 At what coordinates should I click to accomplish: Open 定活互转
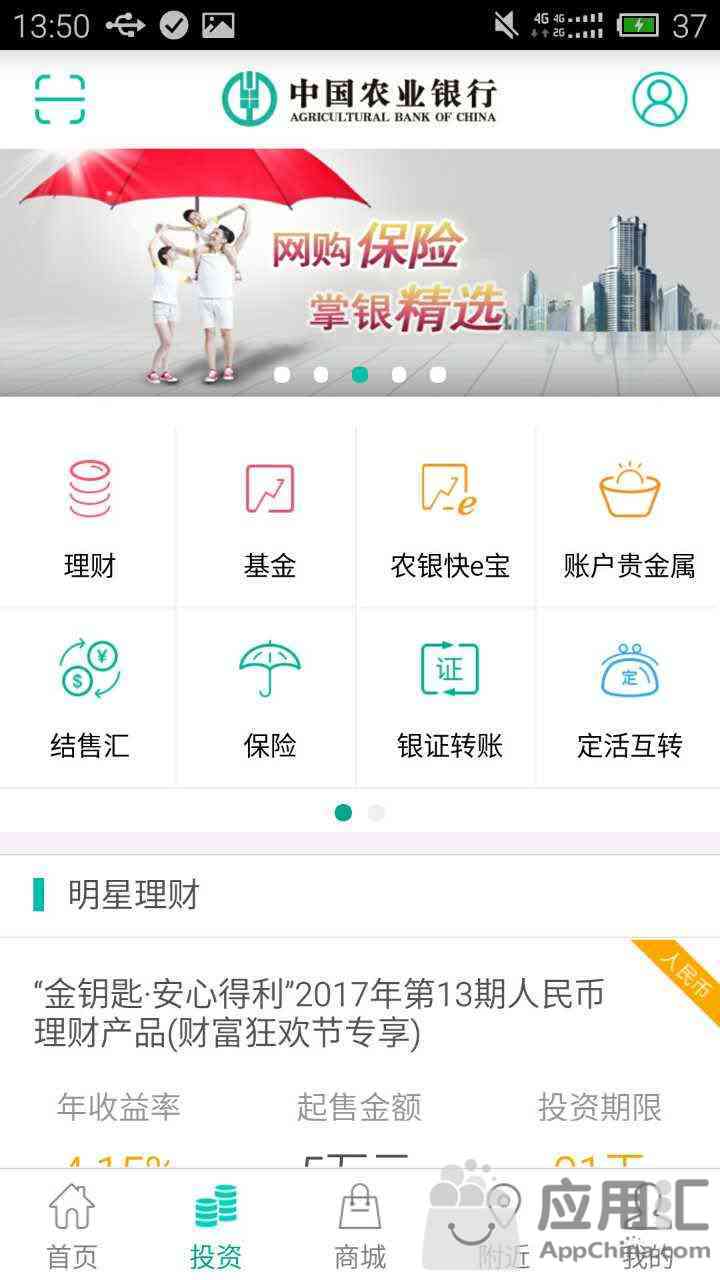(629, 698)
